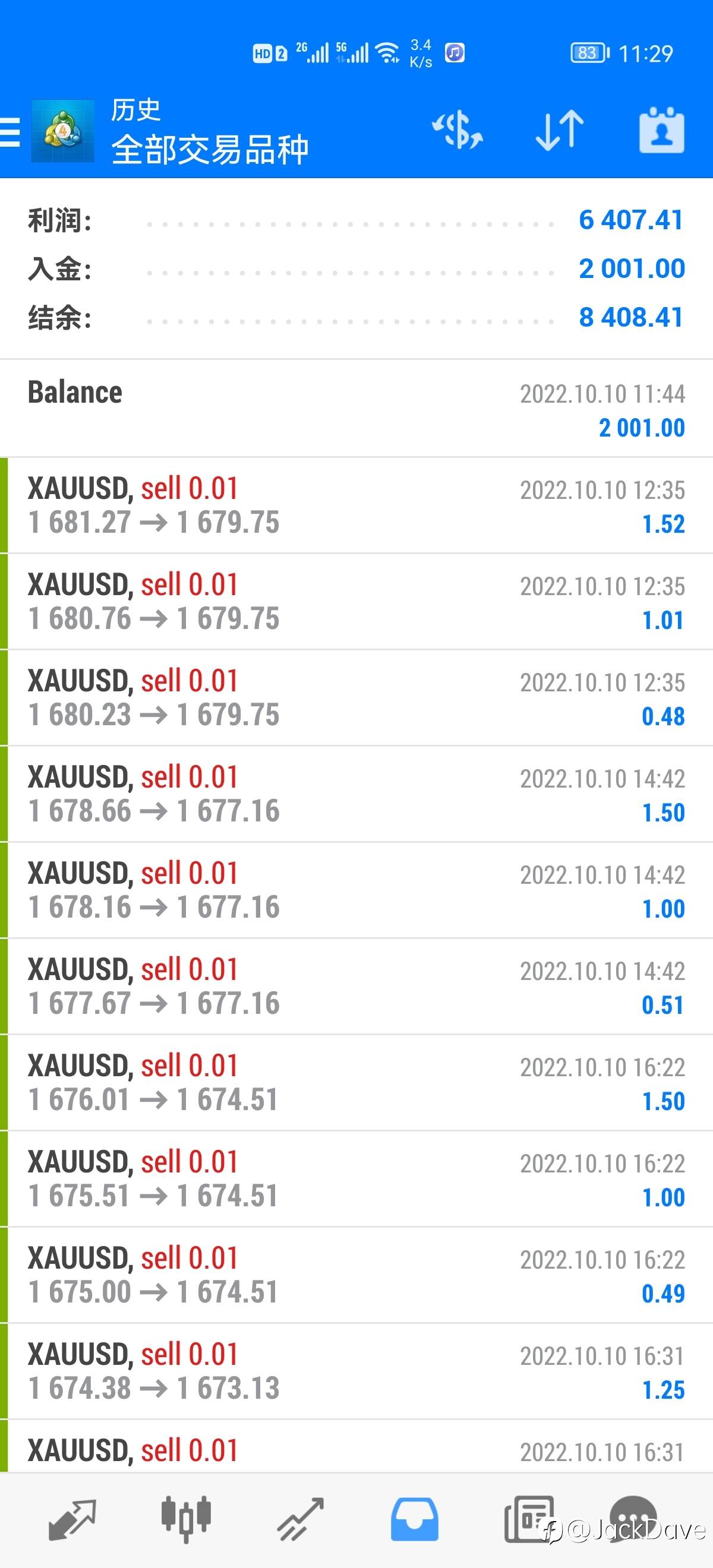713x1568 pixels.
Task: Open the News tab
Action: pos(528,1519)
